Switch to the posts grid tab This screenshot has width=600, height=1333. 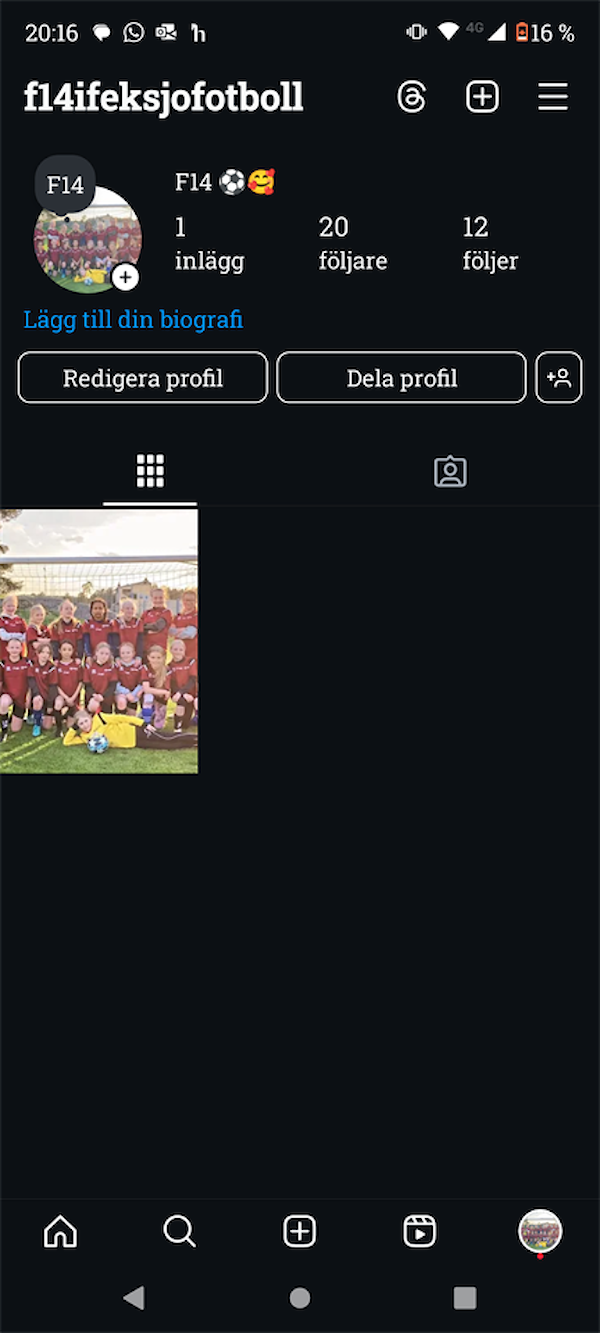pyautogui.click(x=150, y=470)
